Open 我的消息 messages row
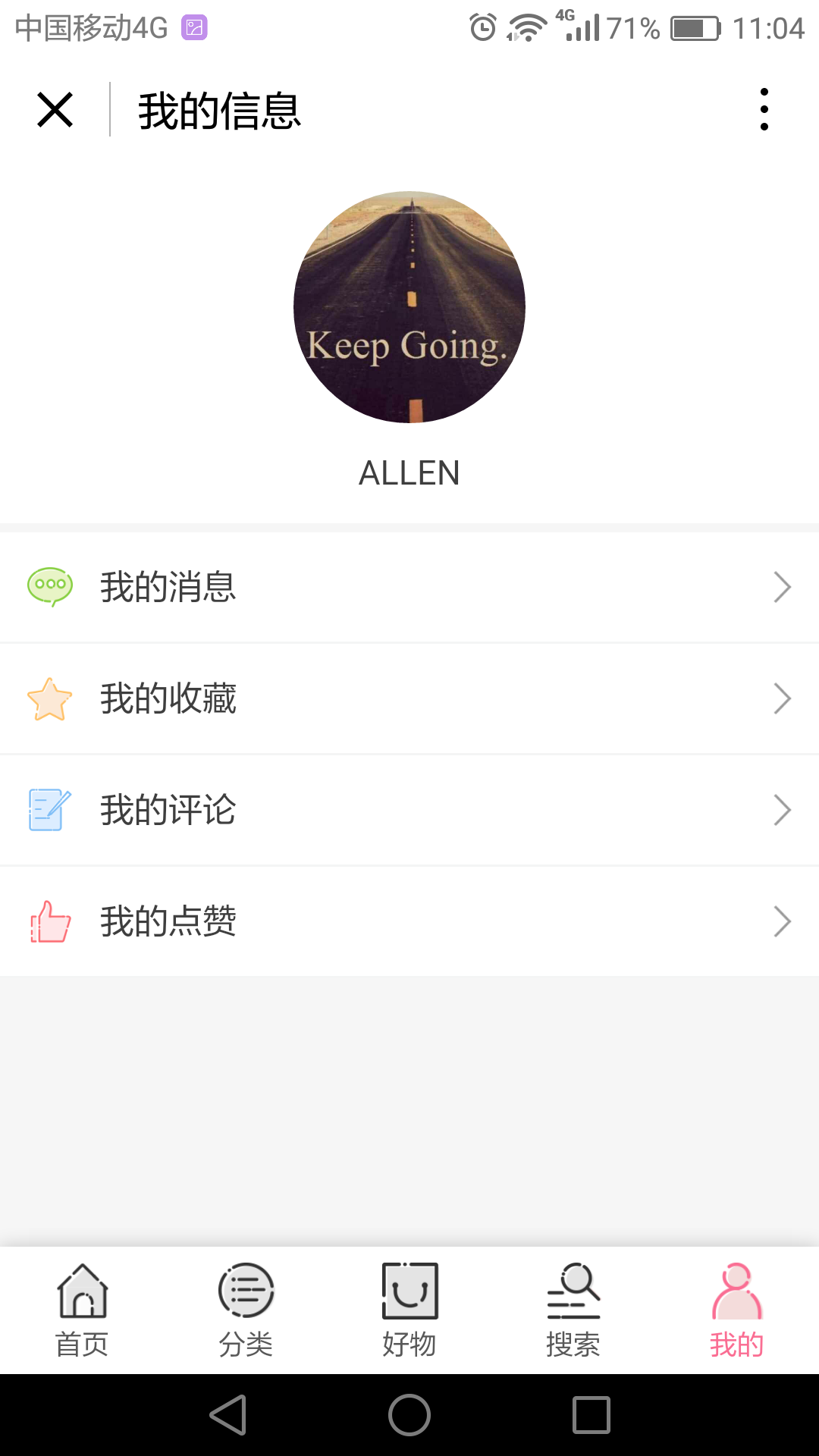Image resolution: width=819 pixels, height=1456 pixels. click(x=409, y=588)
